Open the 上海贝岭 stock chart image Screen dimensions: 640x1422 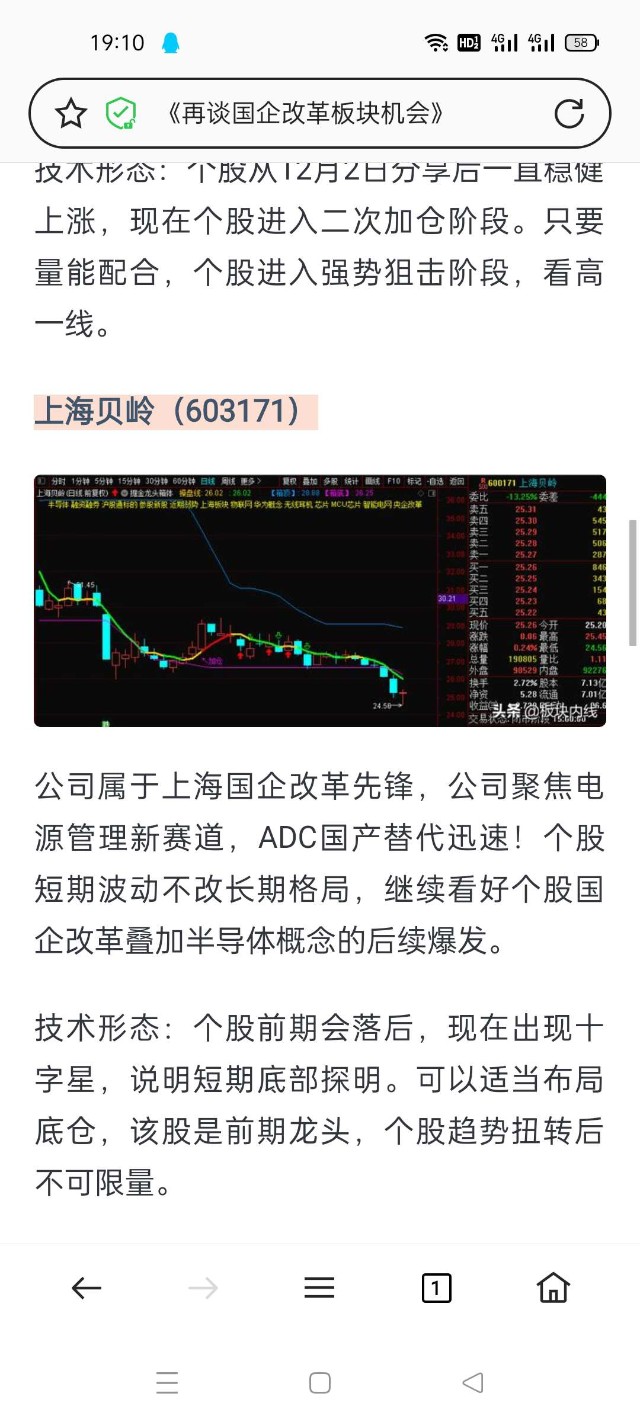320,600
